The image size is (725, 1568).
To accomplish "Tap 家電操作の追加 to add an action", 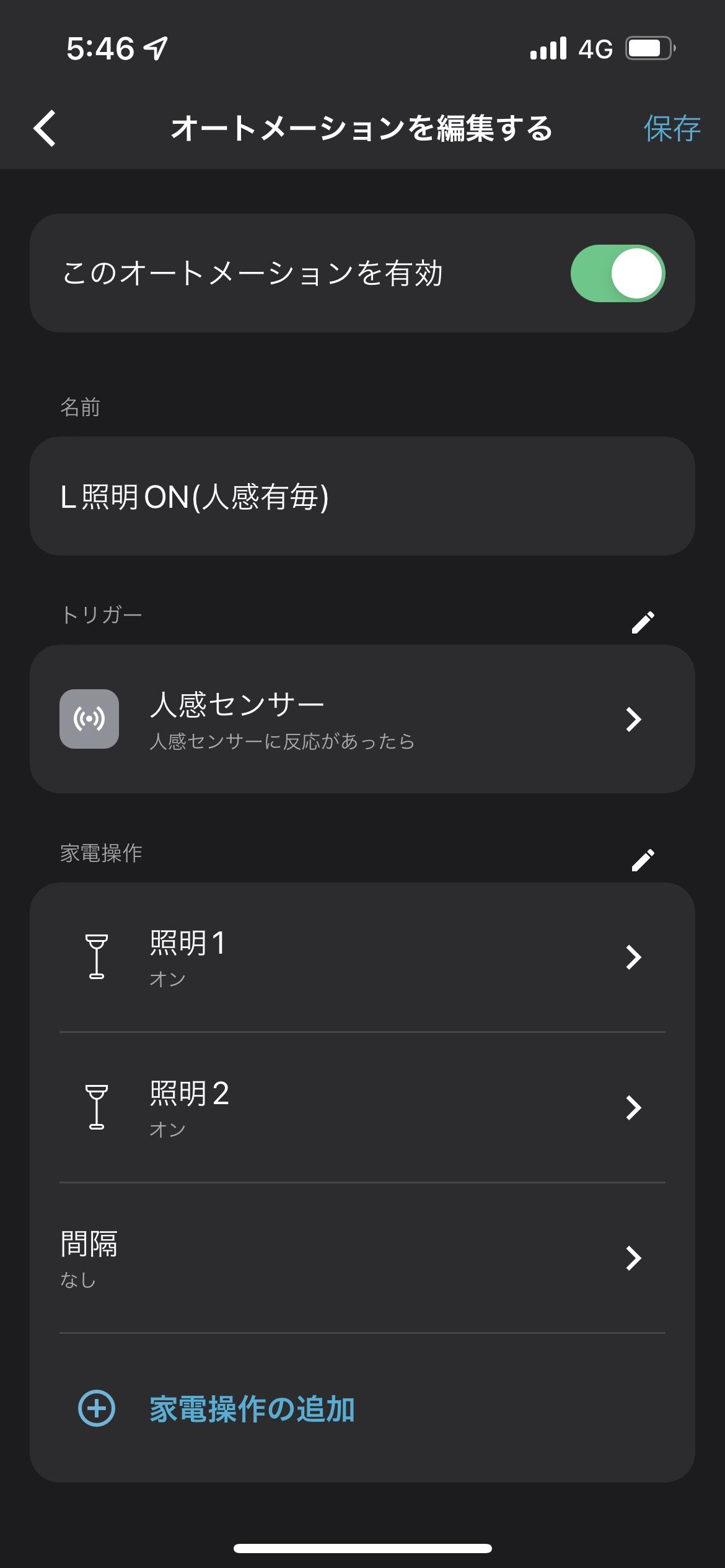I will (251, 1409).
